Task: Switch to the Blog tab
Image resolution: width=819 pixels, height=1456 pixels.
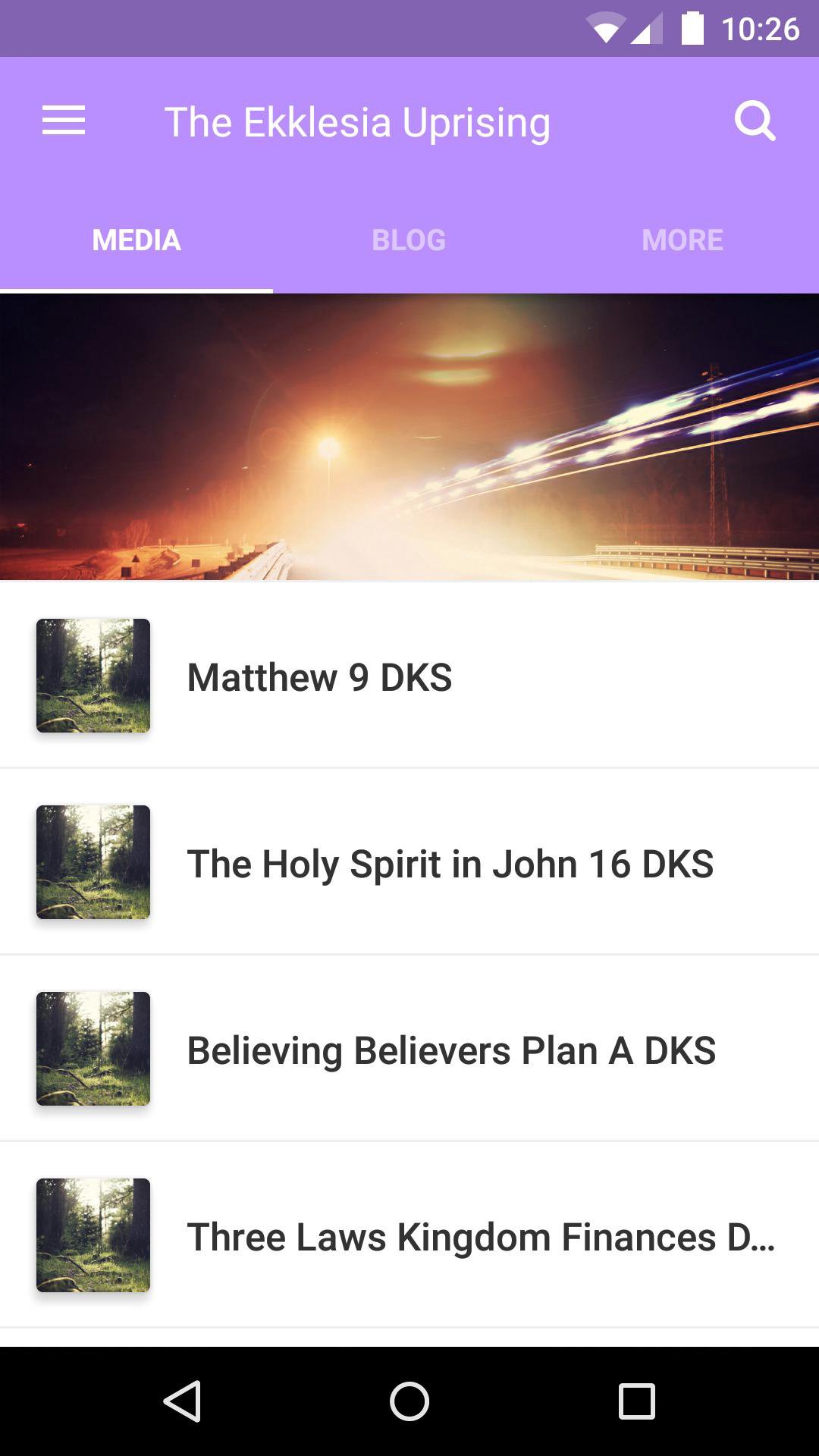Action: [x=409, y=240]
